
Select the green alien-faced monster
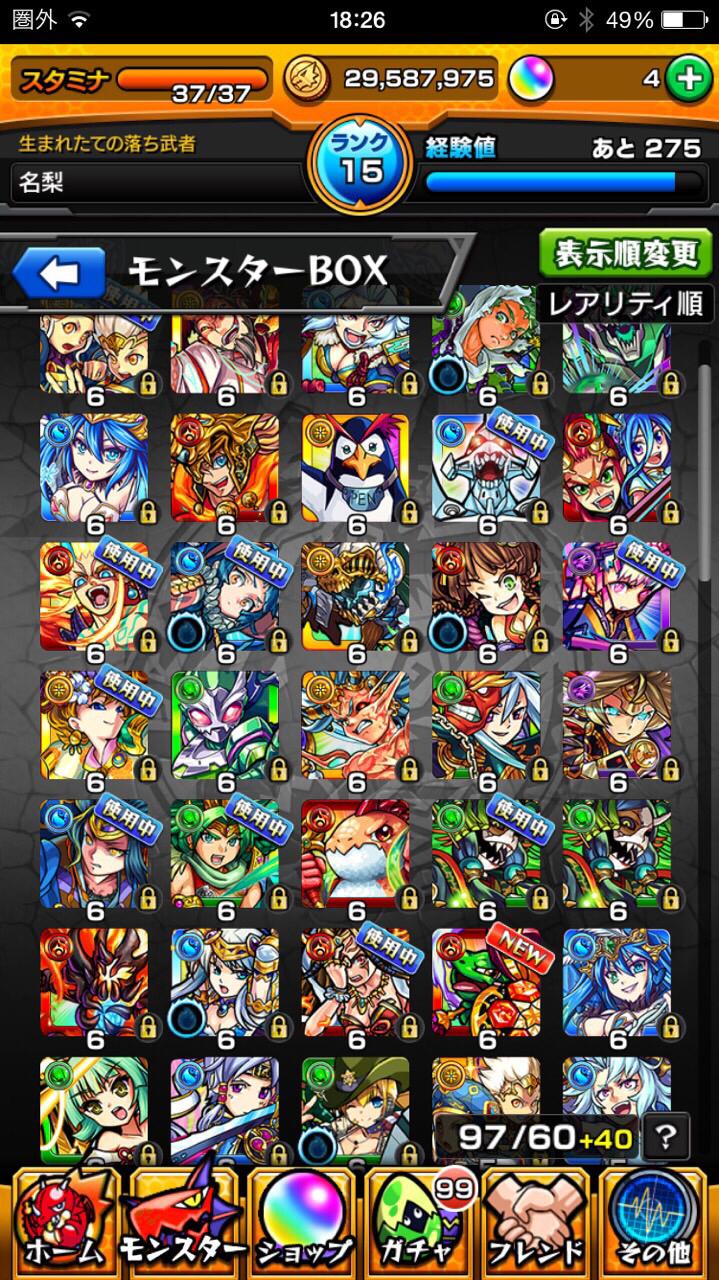(225, 725)
